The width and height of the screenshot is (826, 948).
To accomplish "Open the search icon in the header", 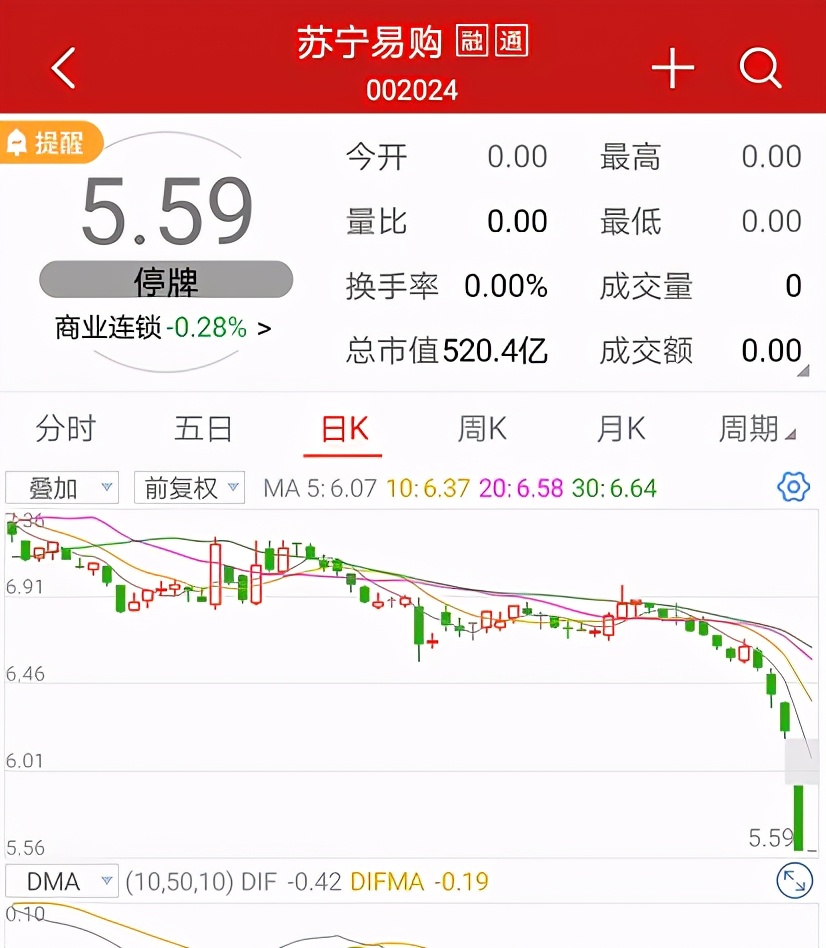I will click(760, 68).
